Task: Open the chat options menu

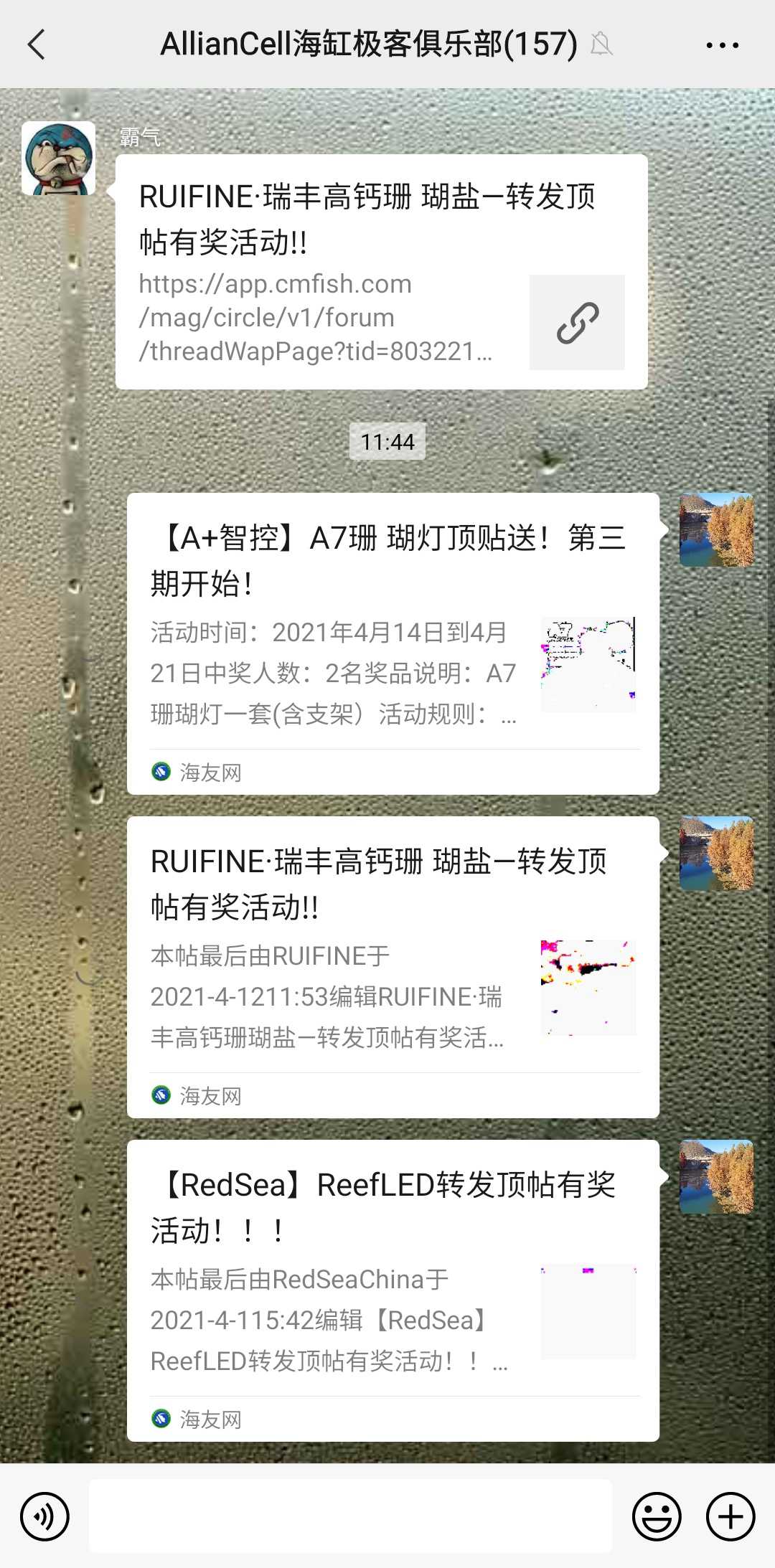Action: tap(722, 44)
